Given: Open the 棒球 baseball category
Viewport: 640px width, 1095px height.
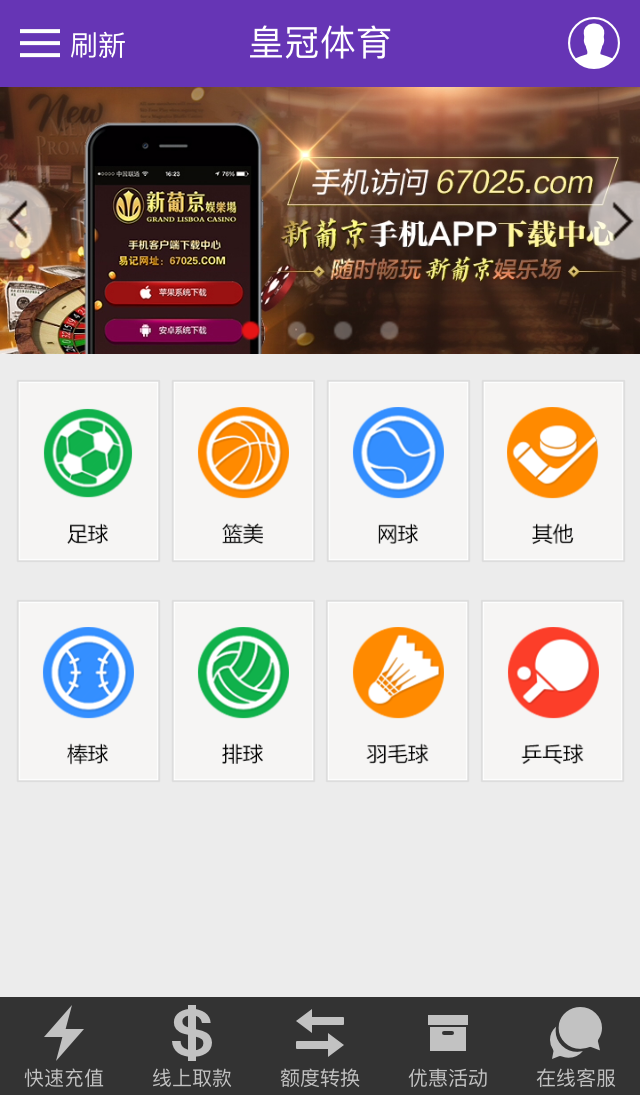Looking at the screenshot, I should 88,691.
